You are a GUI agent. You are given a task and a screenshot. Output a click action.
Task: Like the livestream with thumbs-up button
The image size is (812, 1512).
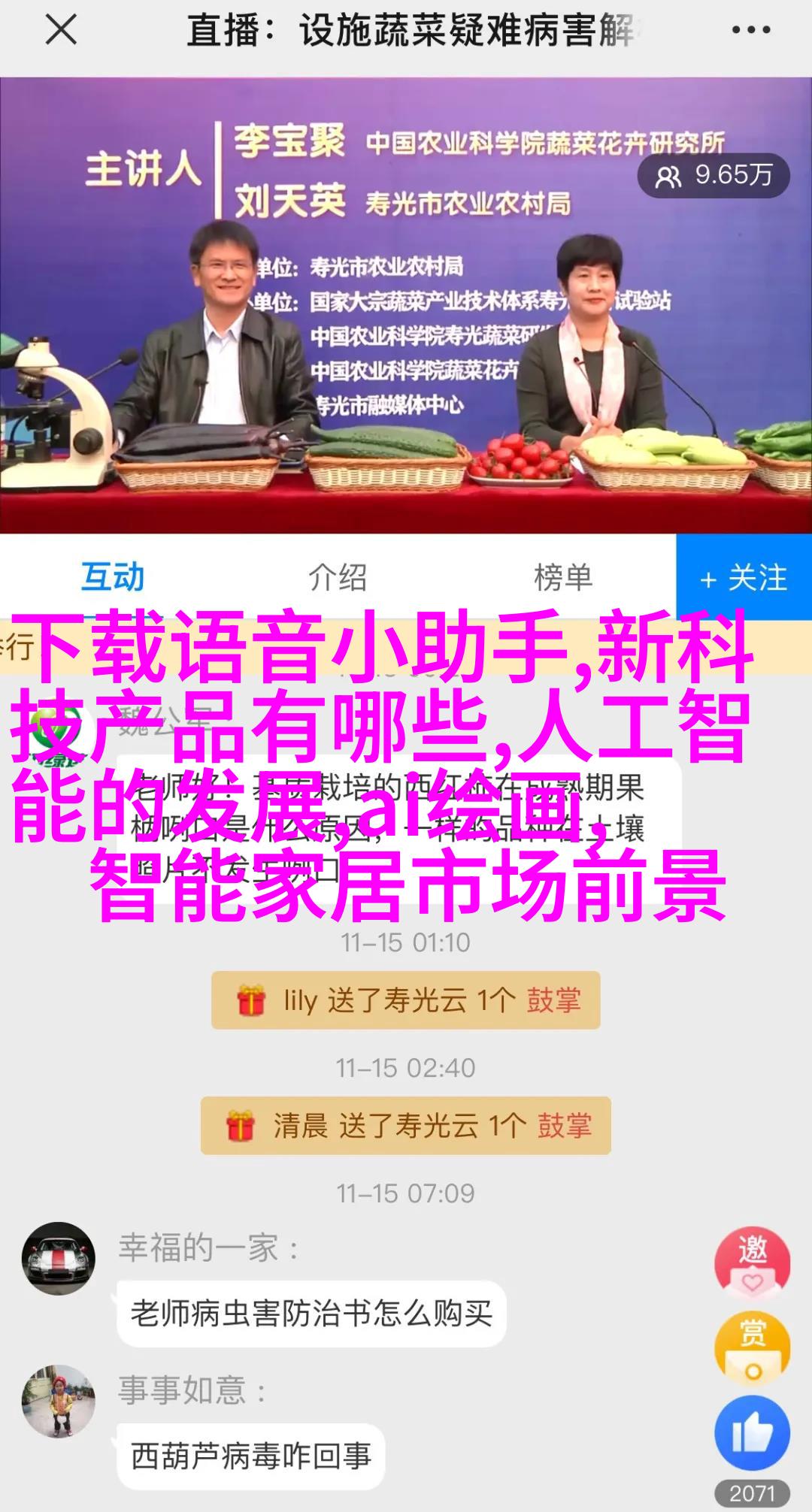click(752, 1434)
